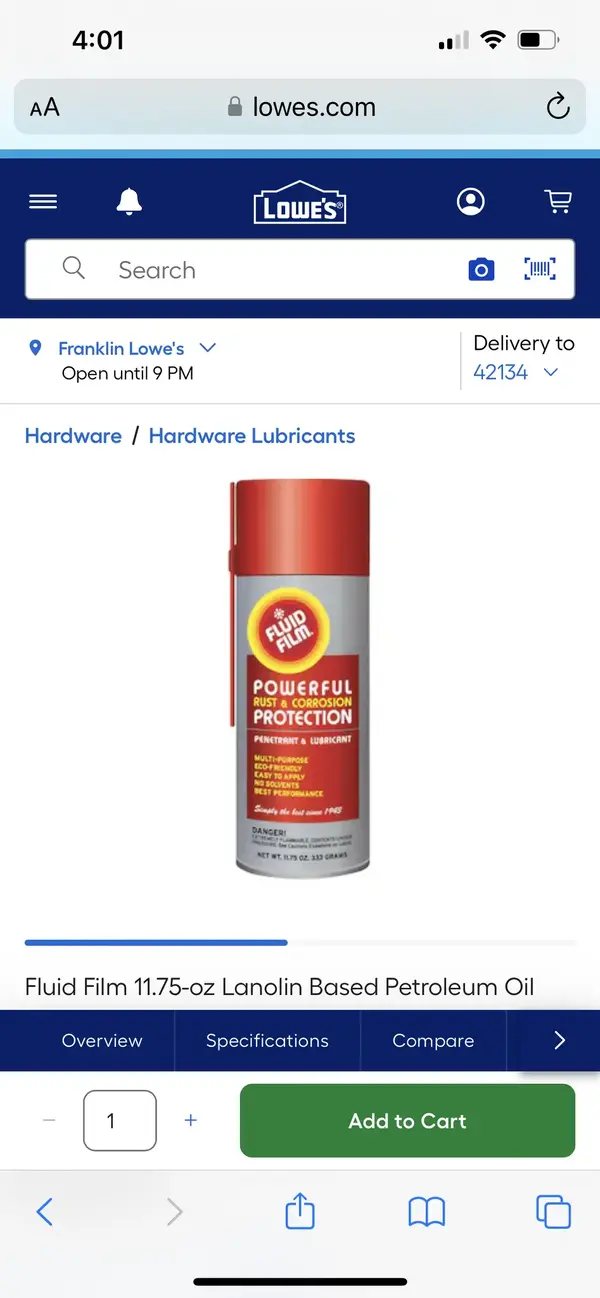The image size is (600, 1298).
Task: Open Hardware Lubricants breadcrumb link
Action: pos(252,436)
